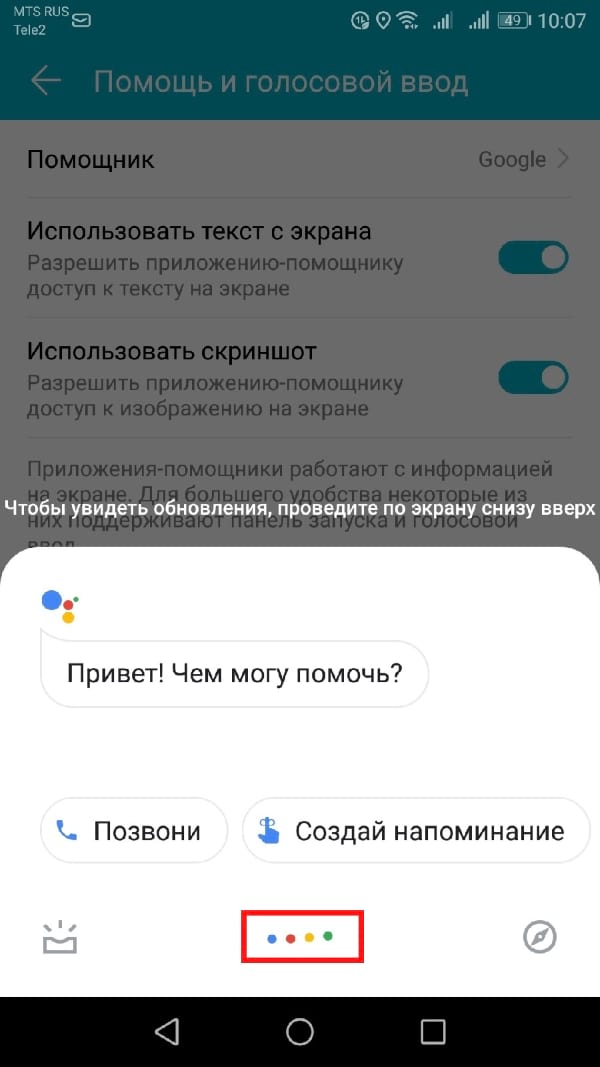The height and width of the screenshot is (1067, 600).
Task: Open recent apps from navigation bar
Action: pos(433,1032)
